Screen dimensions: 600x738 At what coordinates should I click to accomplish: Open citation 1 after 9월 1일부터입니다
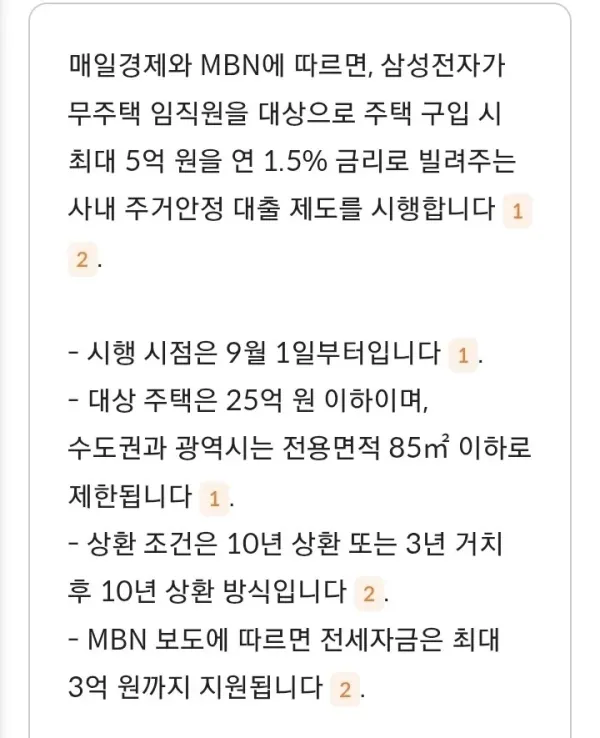coord(463,355)
